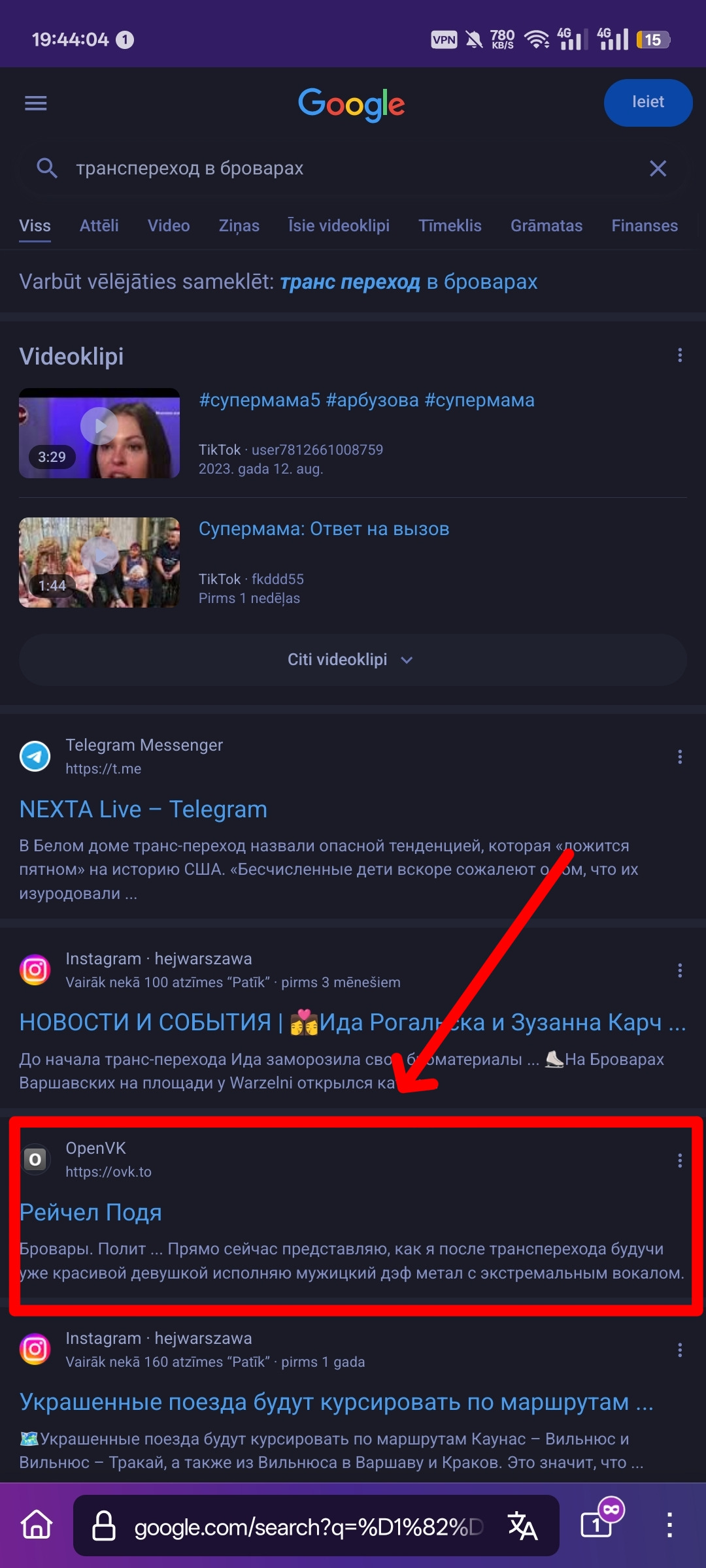Open the hamburger menu
The width and height of the screenshot is (706, 1568).
pyautogui.click(x=36, y=103)
